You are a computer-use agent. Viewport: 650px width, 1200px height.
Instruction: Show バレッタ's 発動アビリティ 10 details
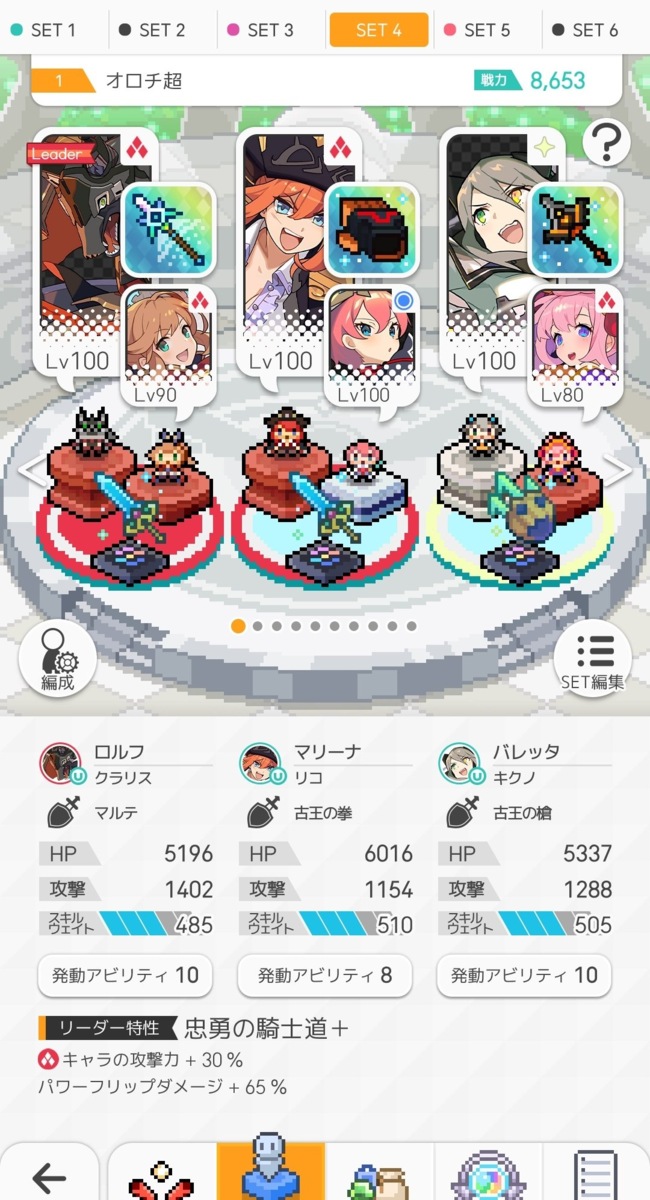coord(524,975)
